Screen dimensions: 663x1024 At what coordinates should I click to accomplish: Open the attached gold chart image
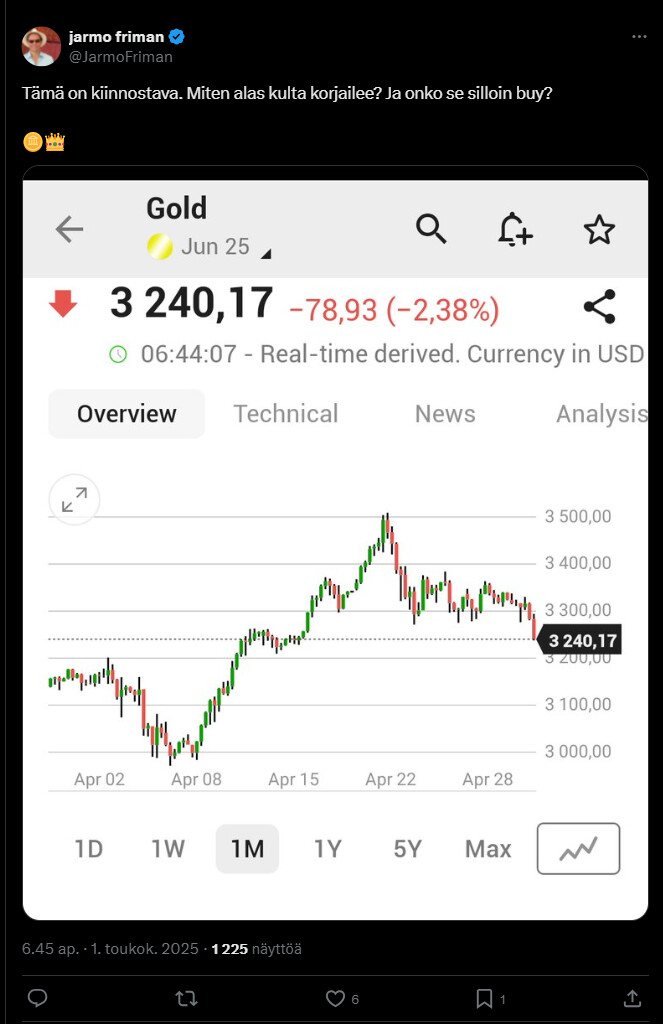(x=335, y=545)
